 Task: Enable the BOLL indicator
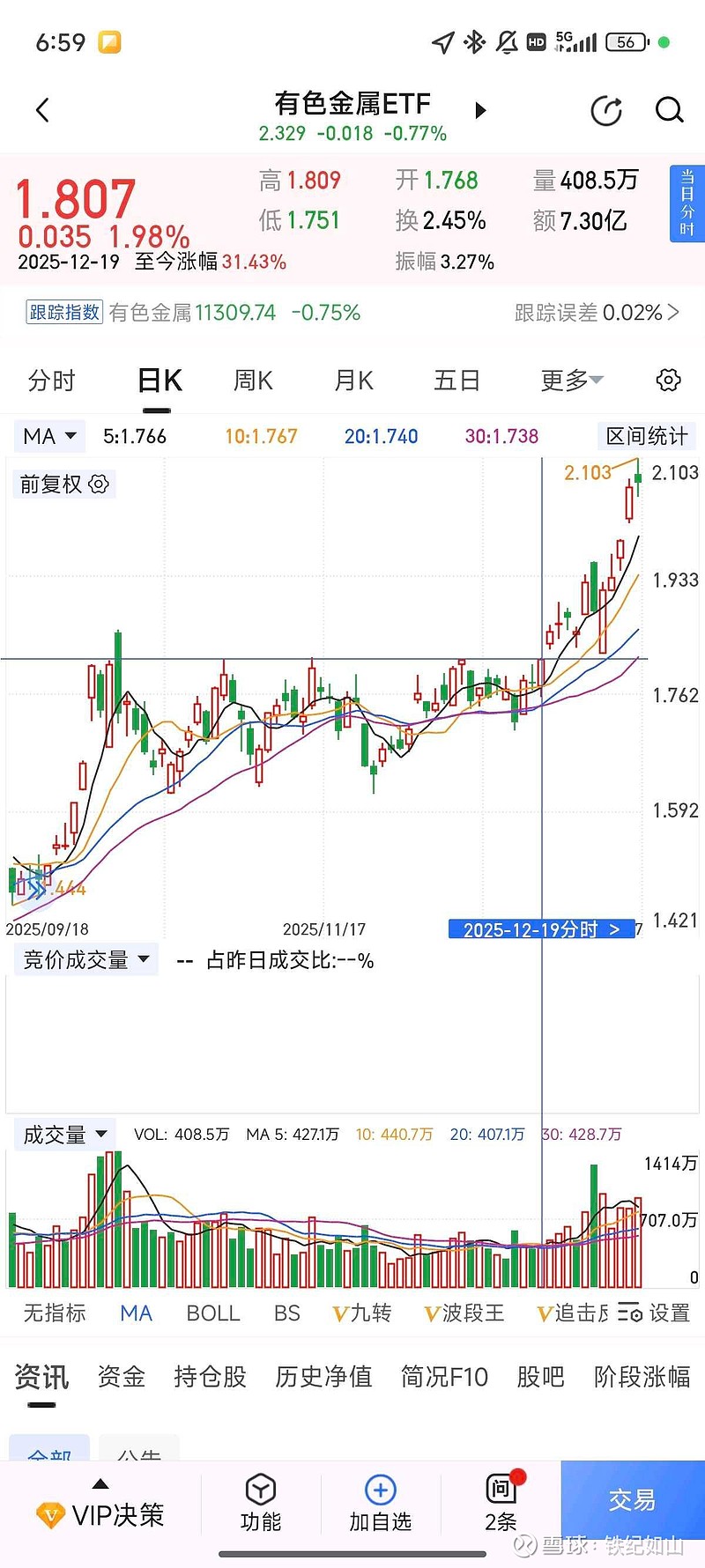click(212, 1313)
